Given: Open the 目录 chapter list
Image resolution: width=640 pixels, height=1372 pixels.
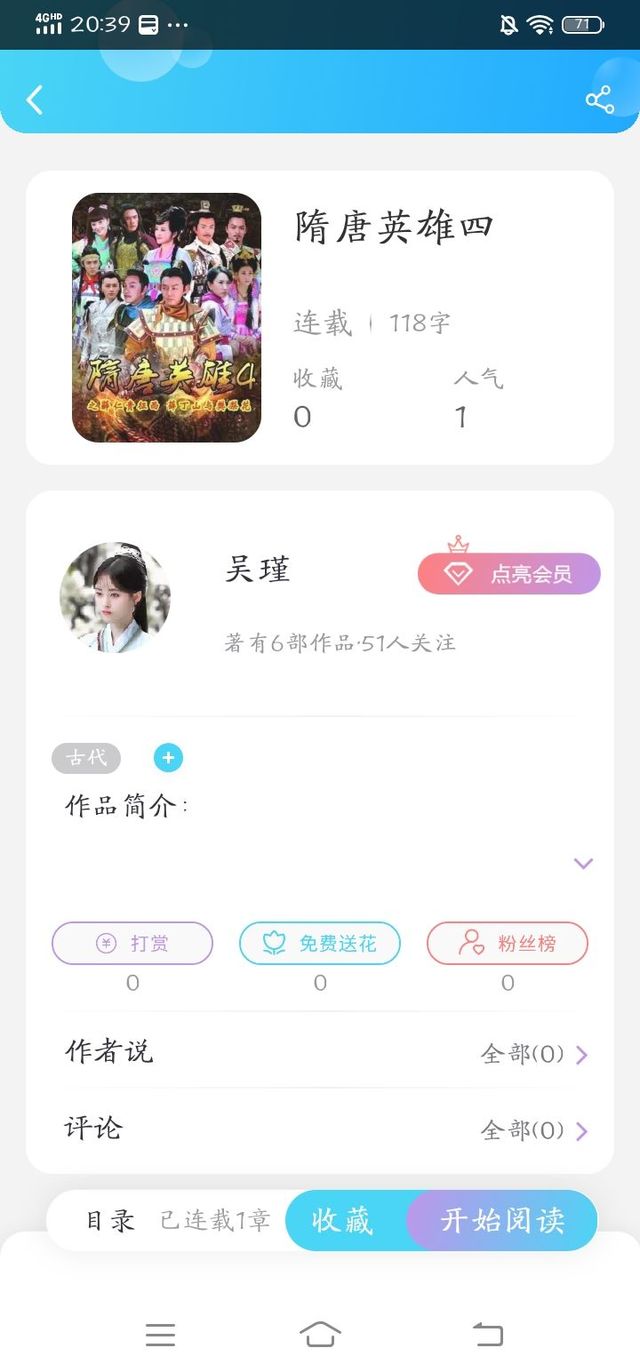Looking at the screenshot, I should [110, 1220].
